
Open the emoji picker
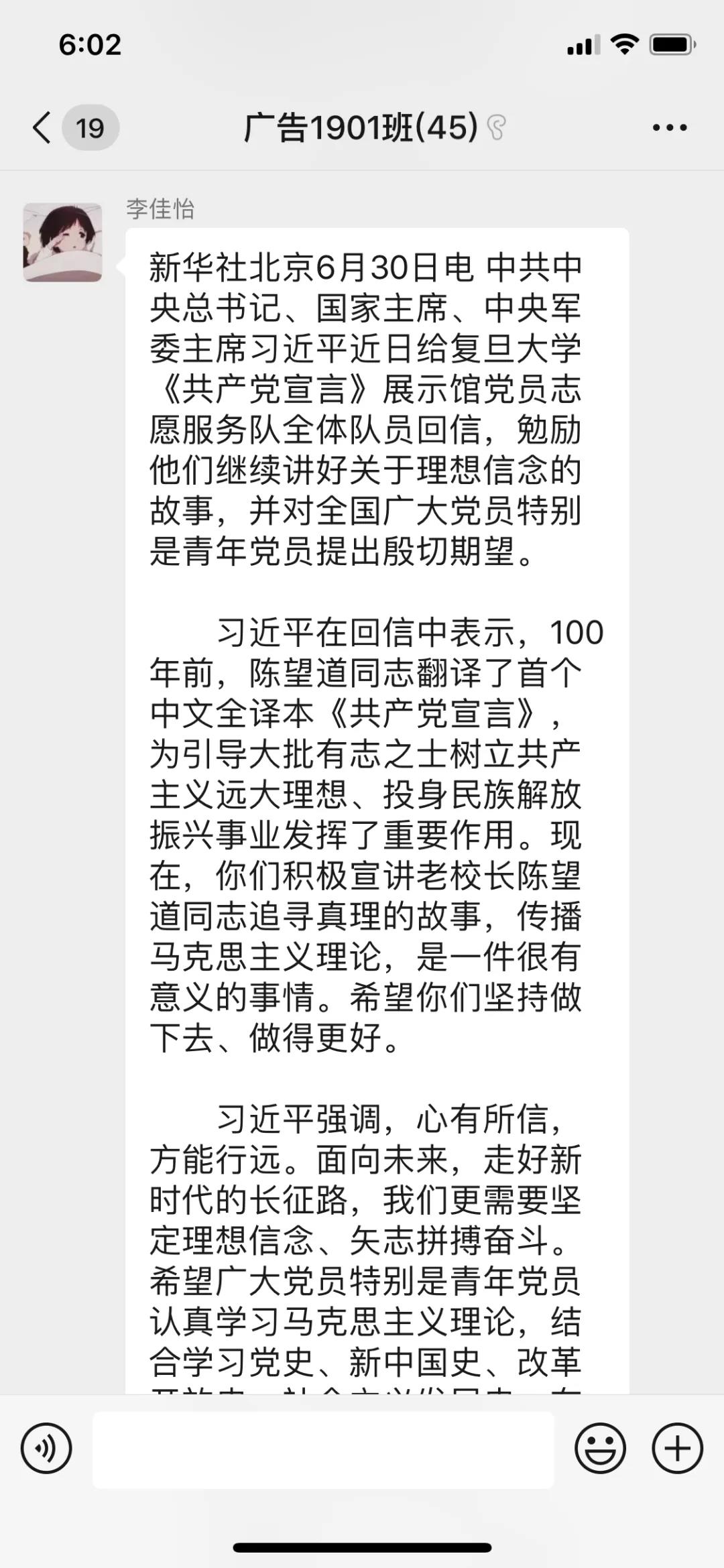click(x=600, y=1448)
